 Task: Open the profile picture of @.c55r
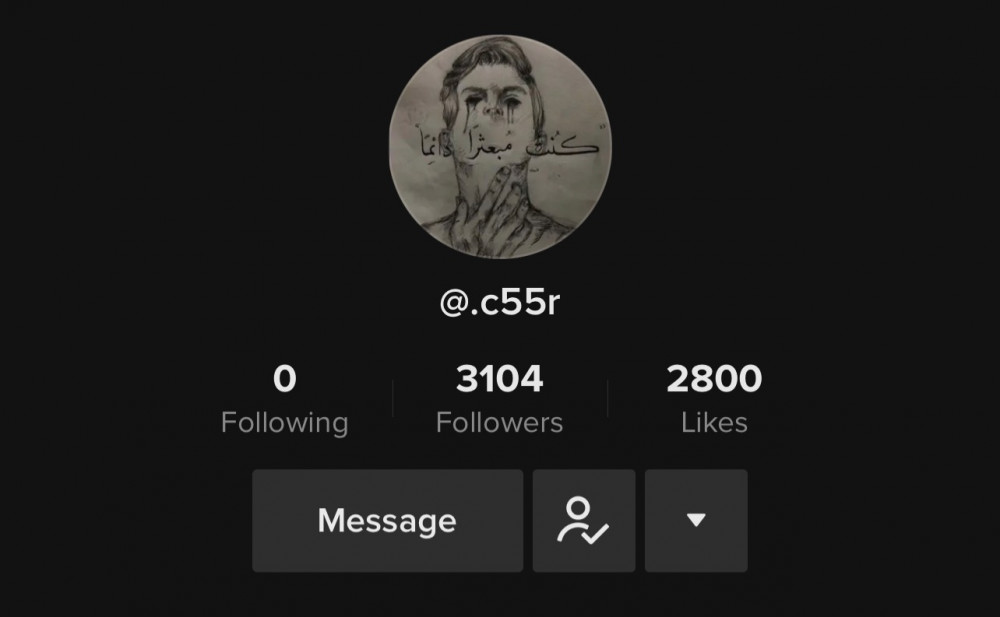click(499, 146)
